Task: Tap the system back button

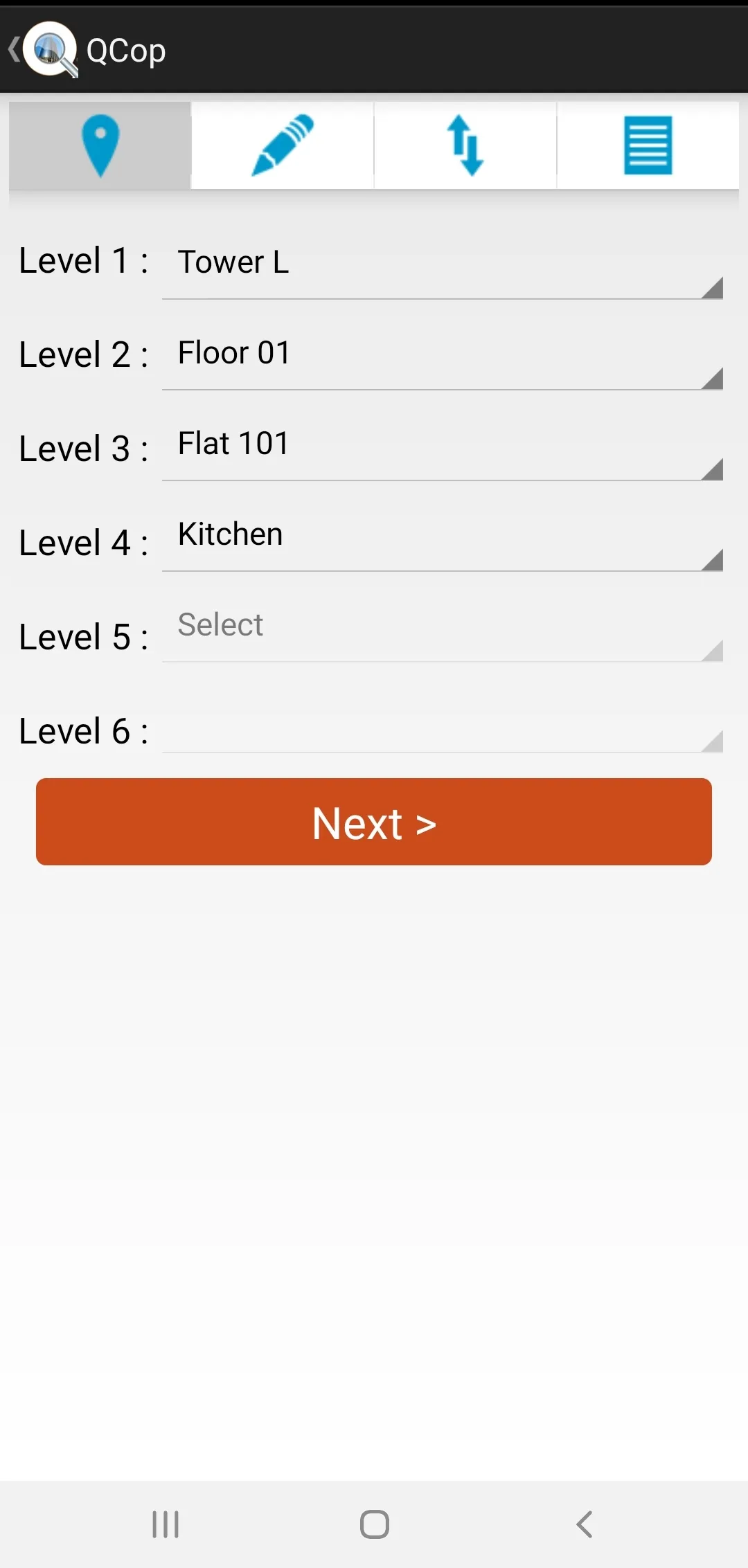Action: (x=584, y=1524)
